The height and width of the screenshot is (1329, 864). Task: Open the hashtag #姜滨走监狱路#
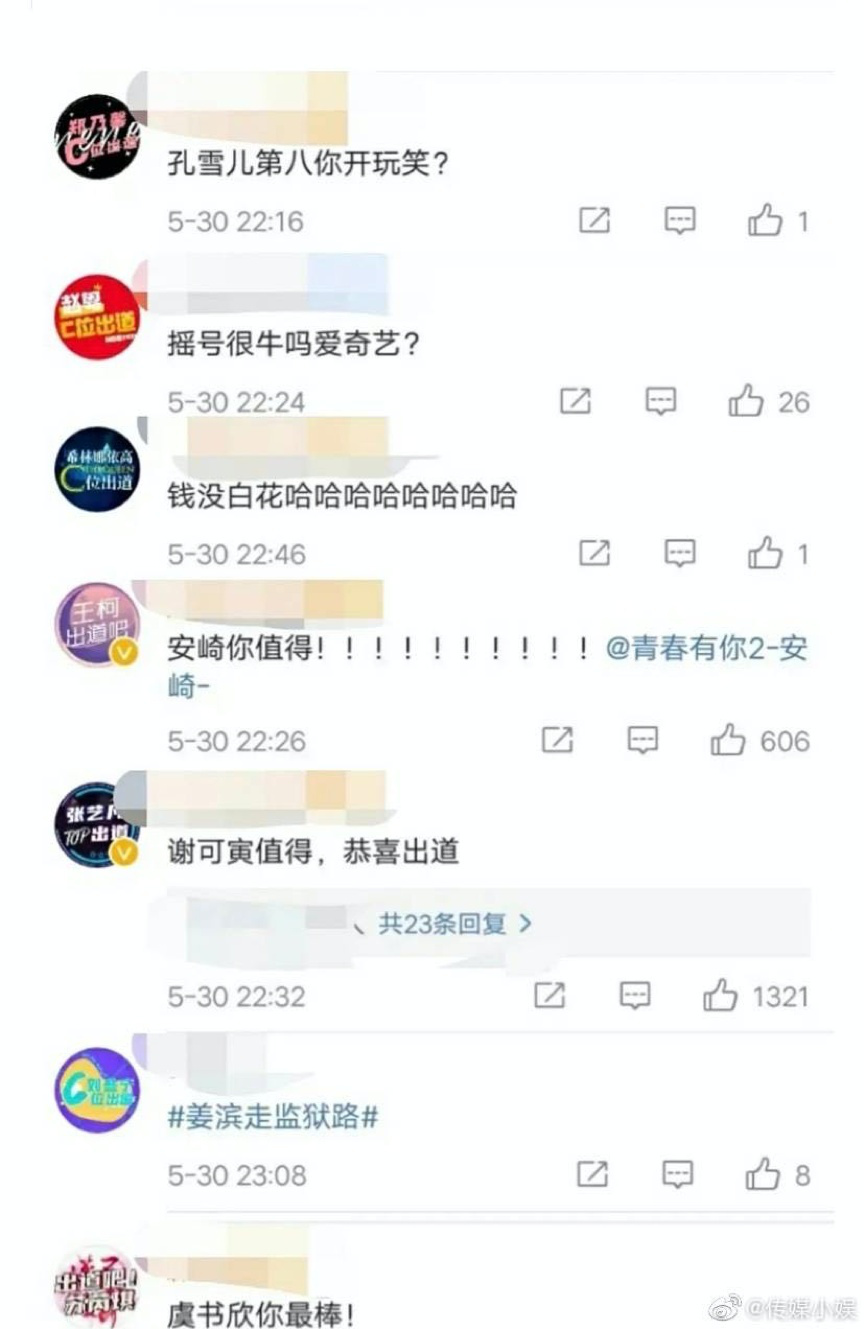[x=272, y=1117]
